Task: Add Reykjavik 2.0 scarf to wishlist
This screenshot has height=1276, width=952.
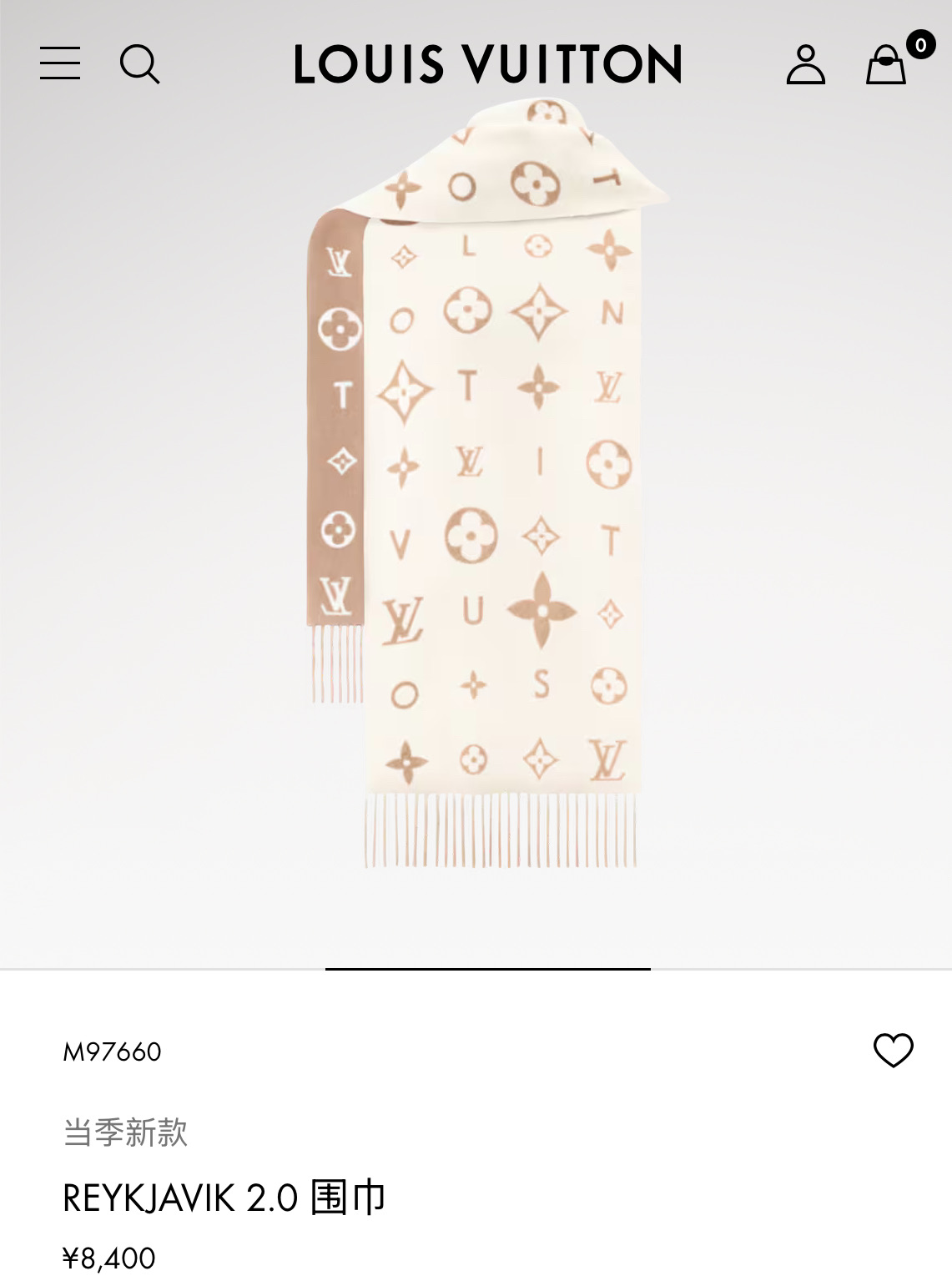Action: pyautogui.click(x=893, y=1050)
